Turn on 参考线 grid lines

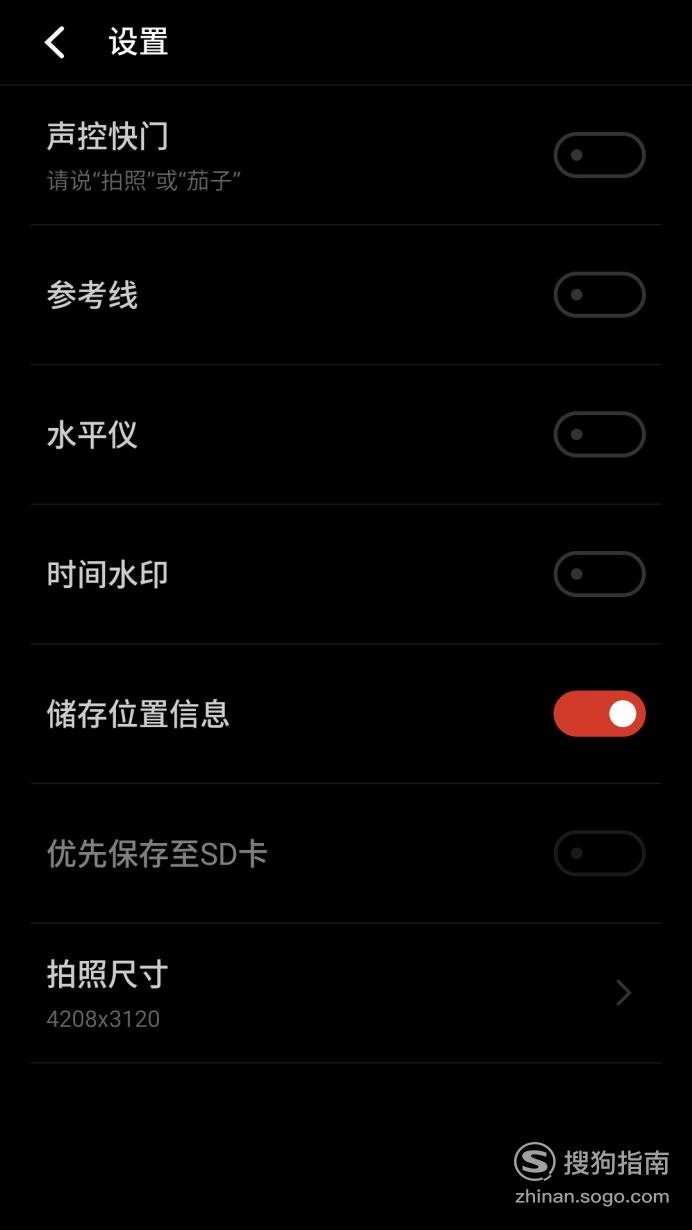click(x=600, y=295)
